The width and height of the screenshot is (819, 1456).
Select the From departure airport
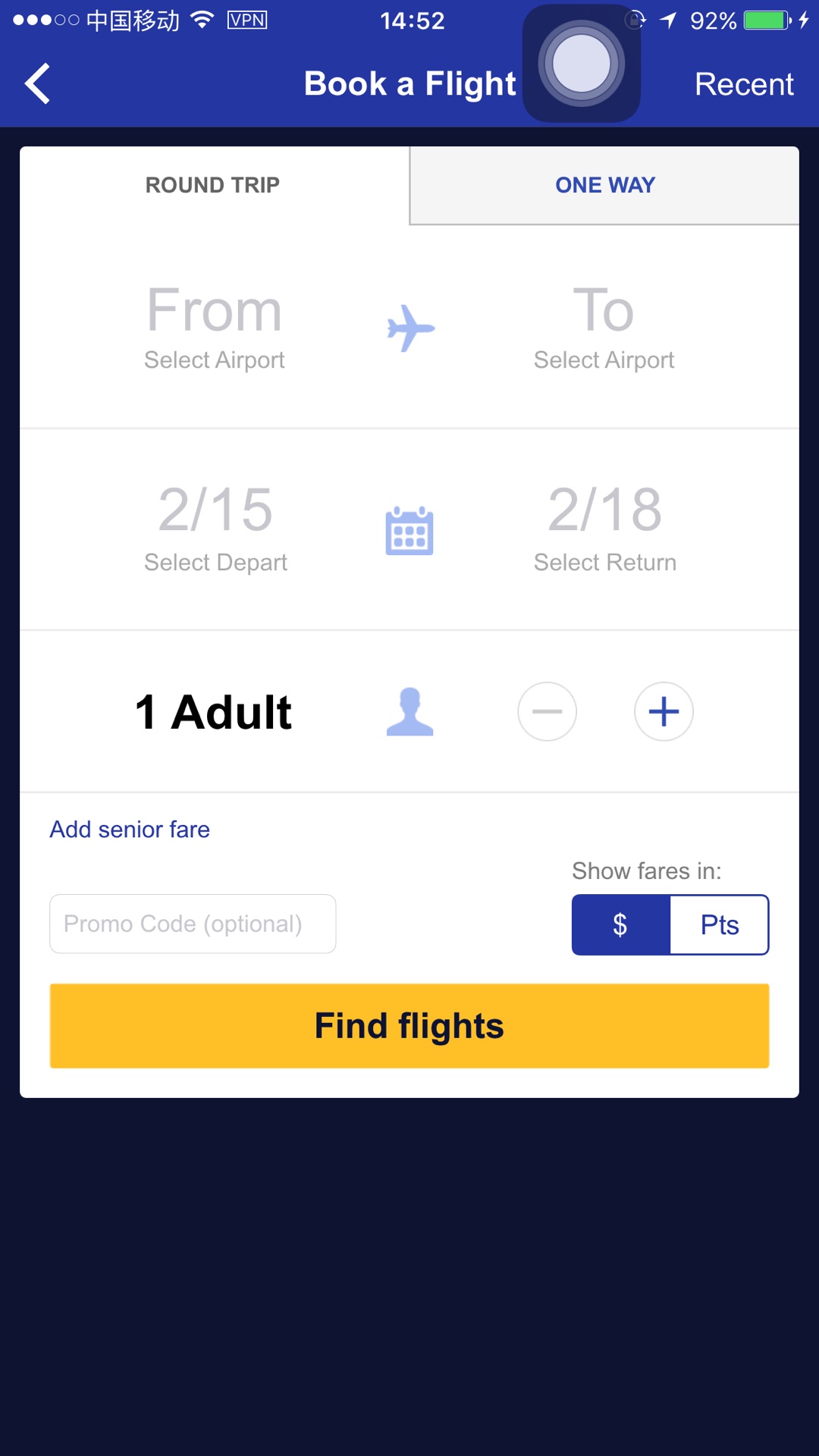[x=215, y=328]
